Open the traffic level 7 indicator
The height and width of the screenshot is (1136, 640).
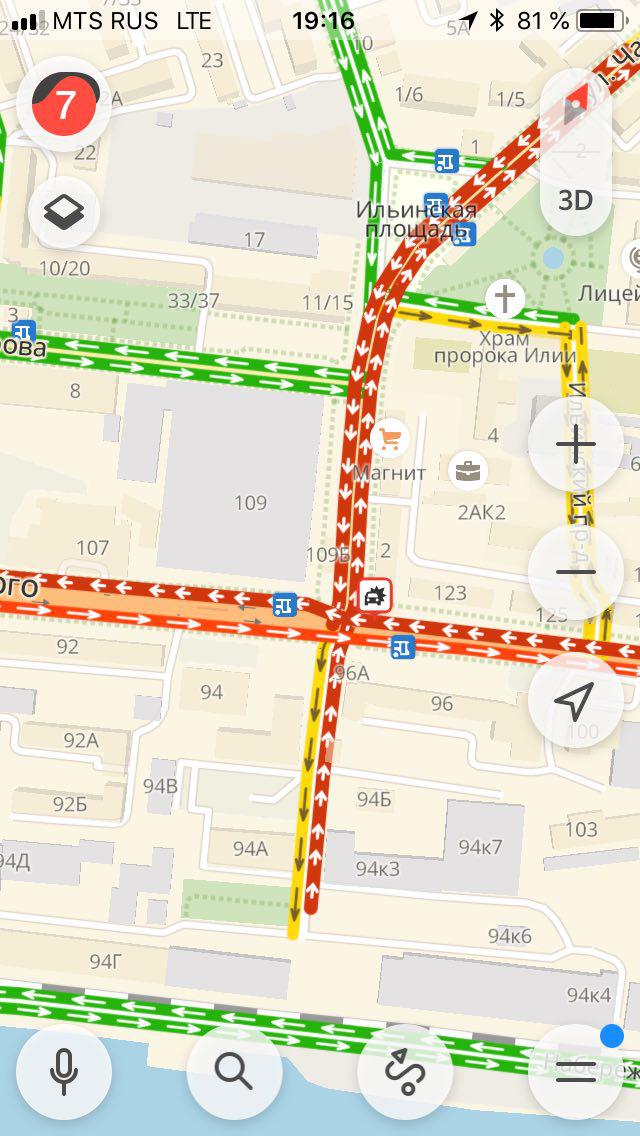(64, 104)
